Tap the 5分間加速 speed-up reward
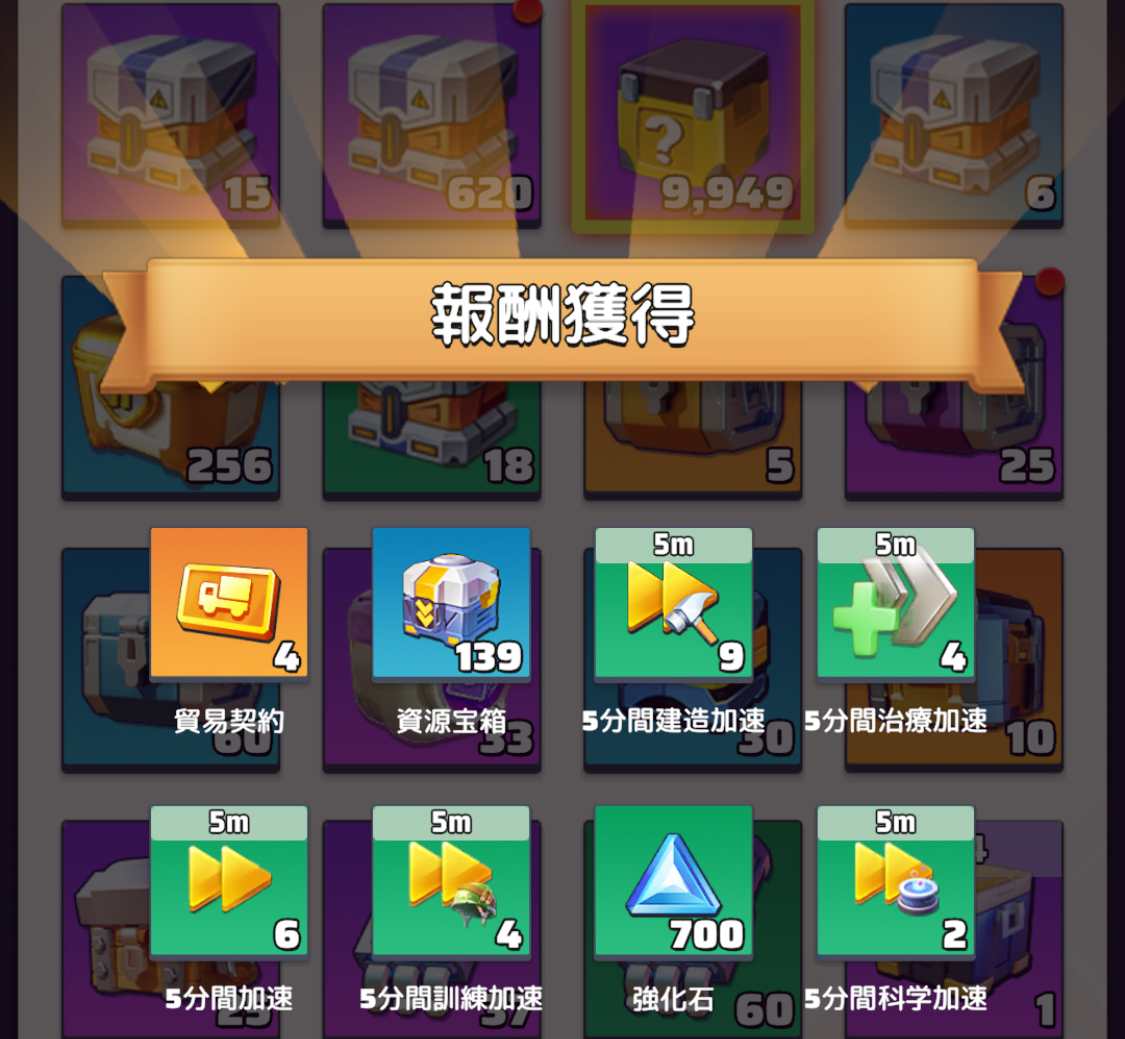Screen dimensions: 1125x1039 point(229,882)
